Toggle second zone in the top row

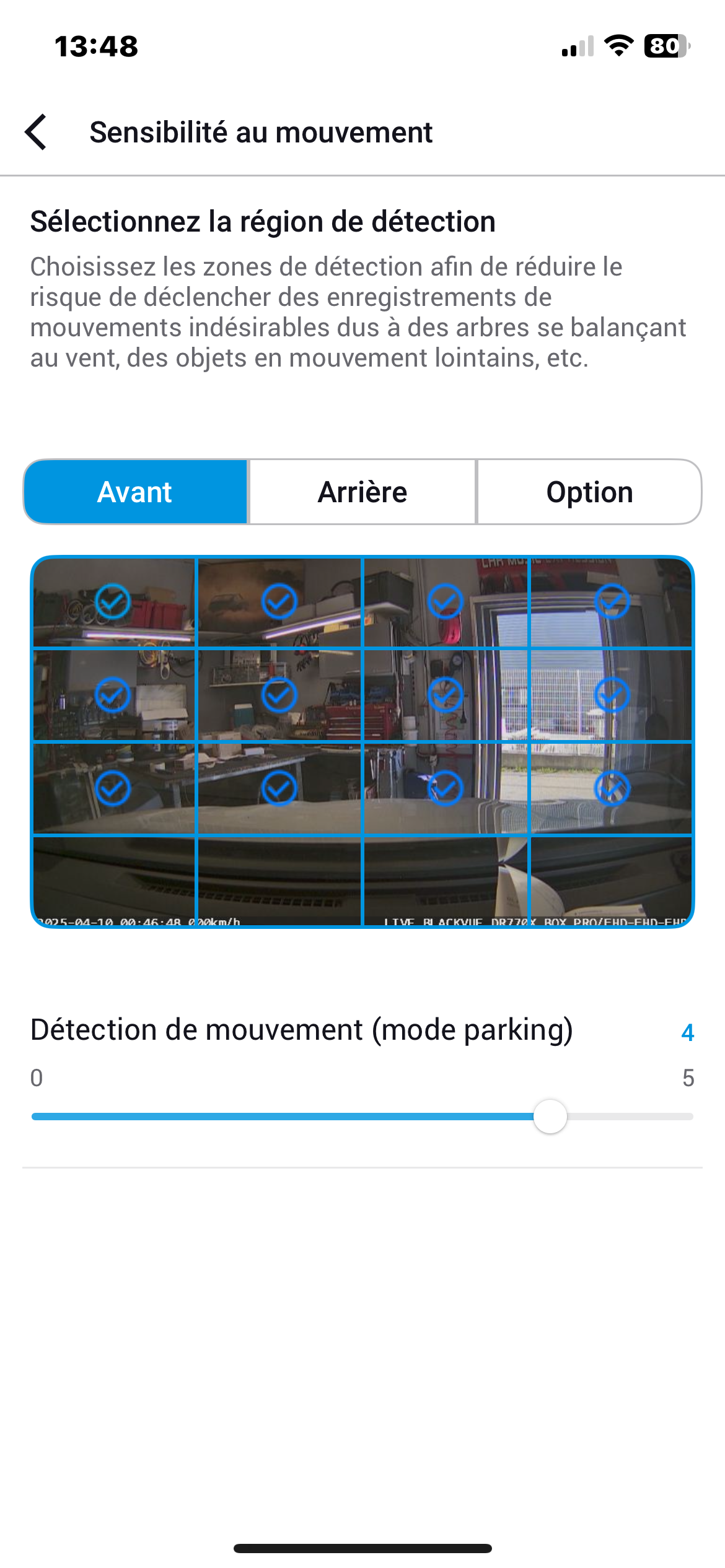tap(279, 601)
